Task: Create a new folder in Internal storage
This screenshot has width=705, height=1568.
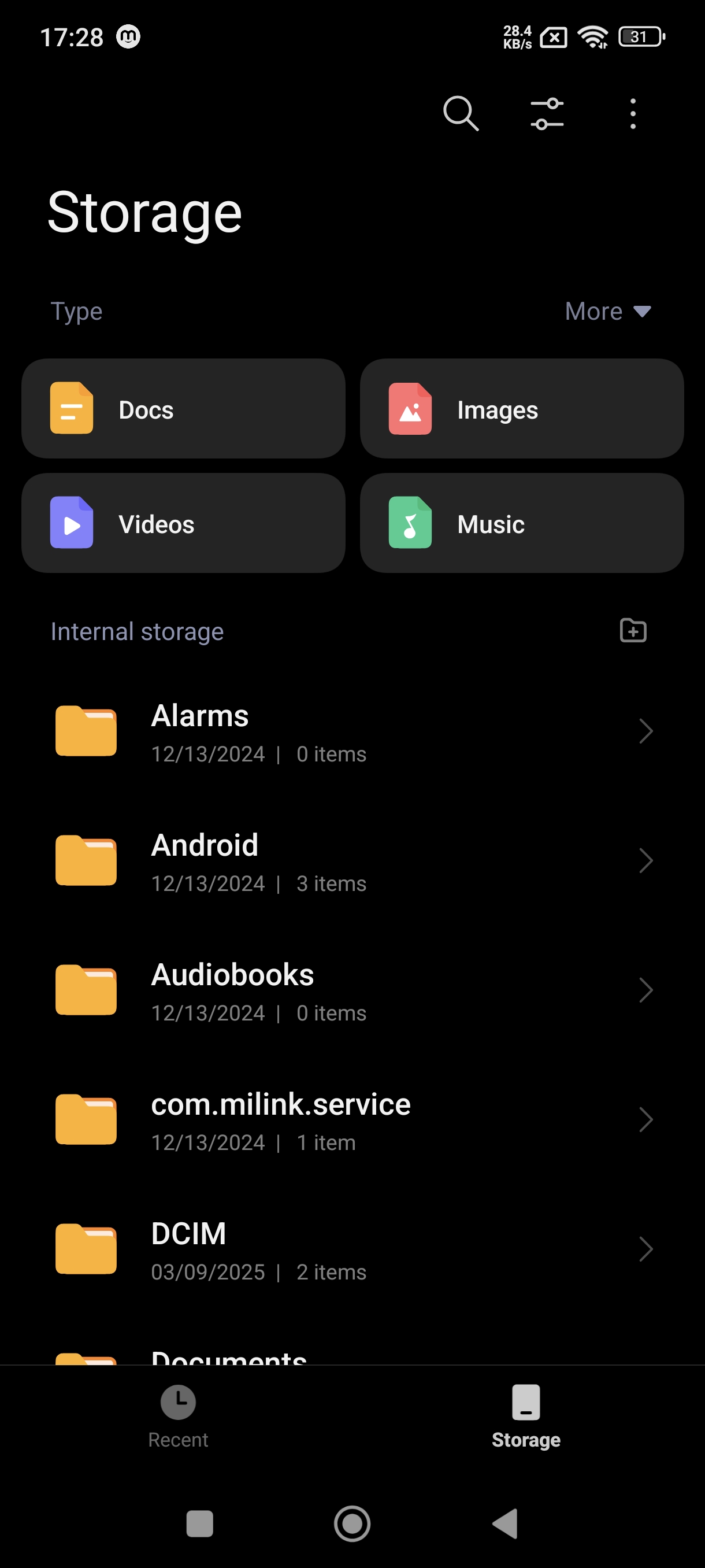Action: point(633,631)
